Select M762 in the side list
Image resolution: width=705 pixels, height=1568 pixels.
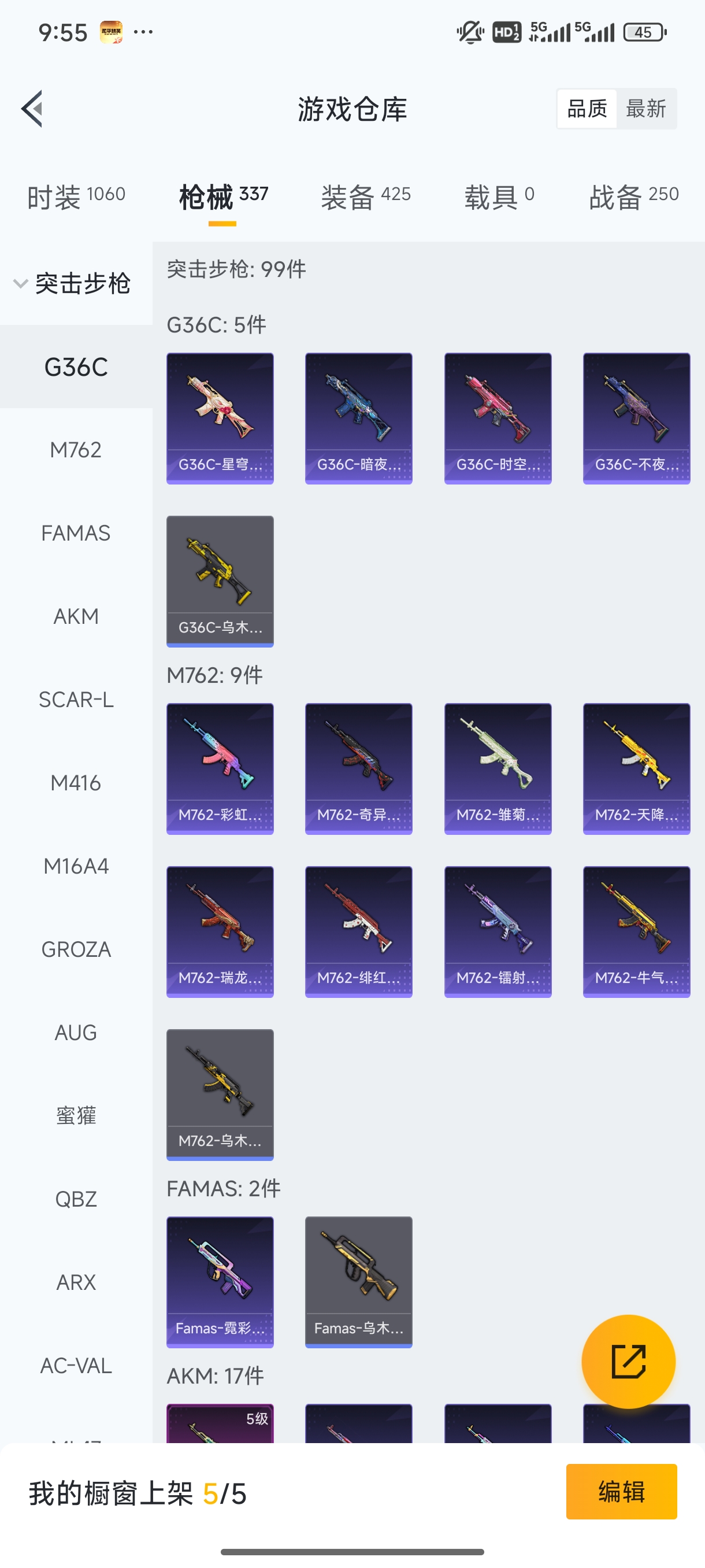click(x=76, y=450)
